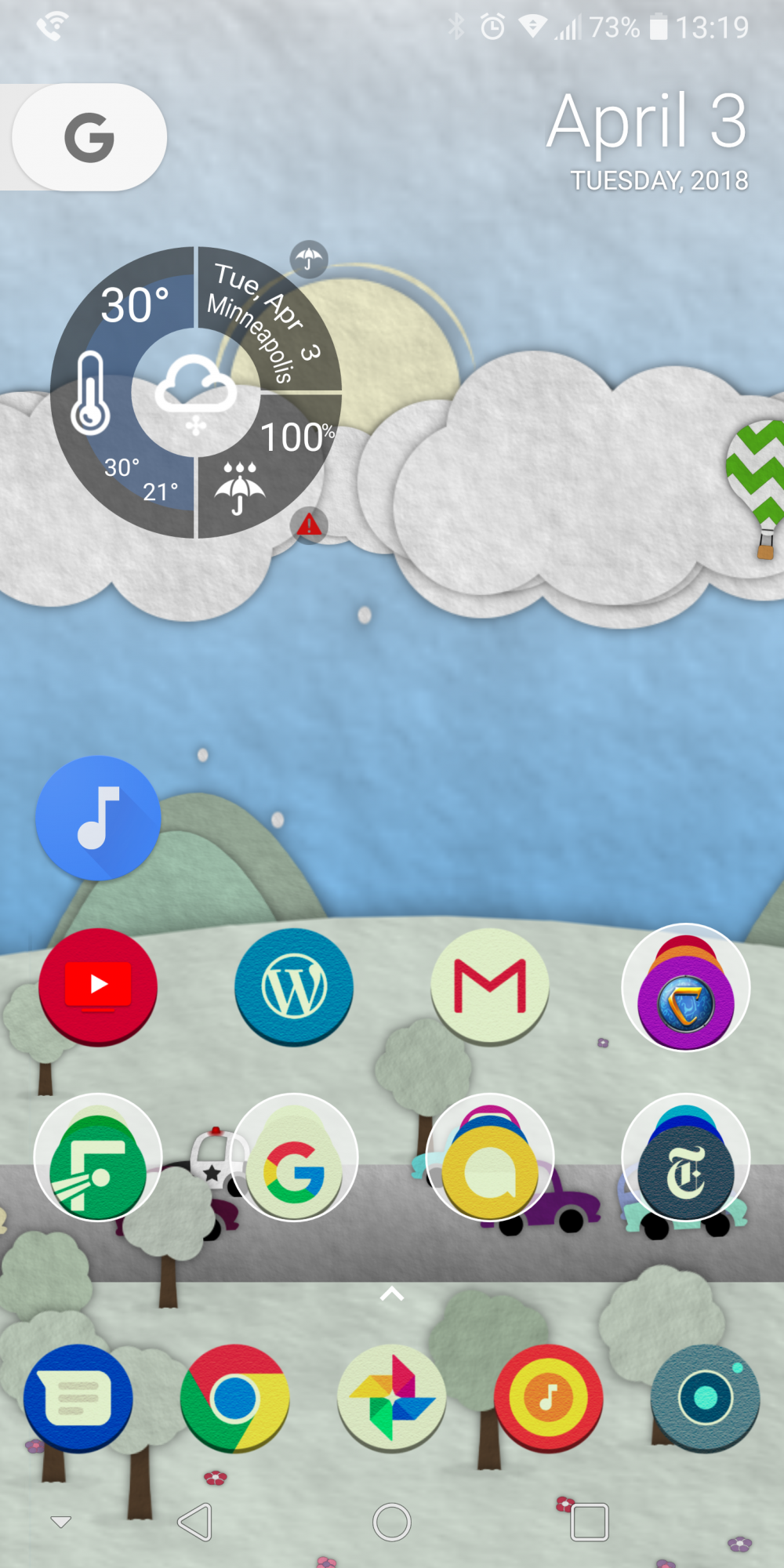This screenshot has width=784, height=1568.
Task: Tap the system back button
Action: coord(195,1522)
